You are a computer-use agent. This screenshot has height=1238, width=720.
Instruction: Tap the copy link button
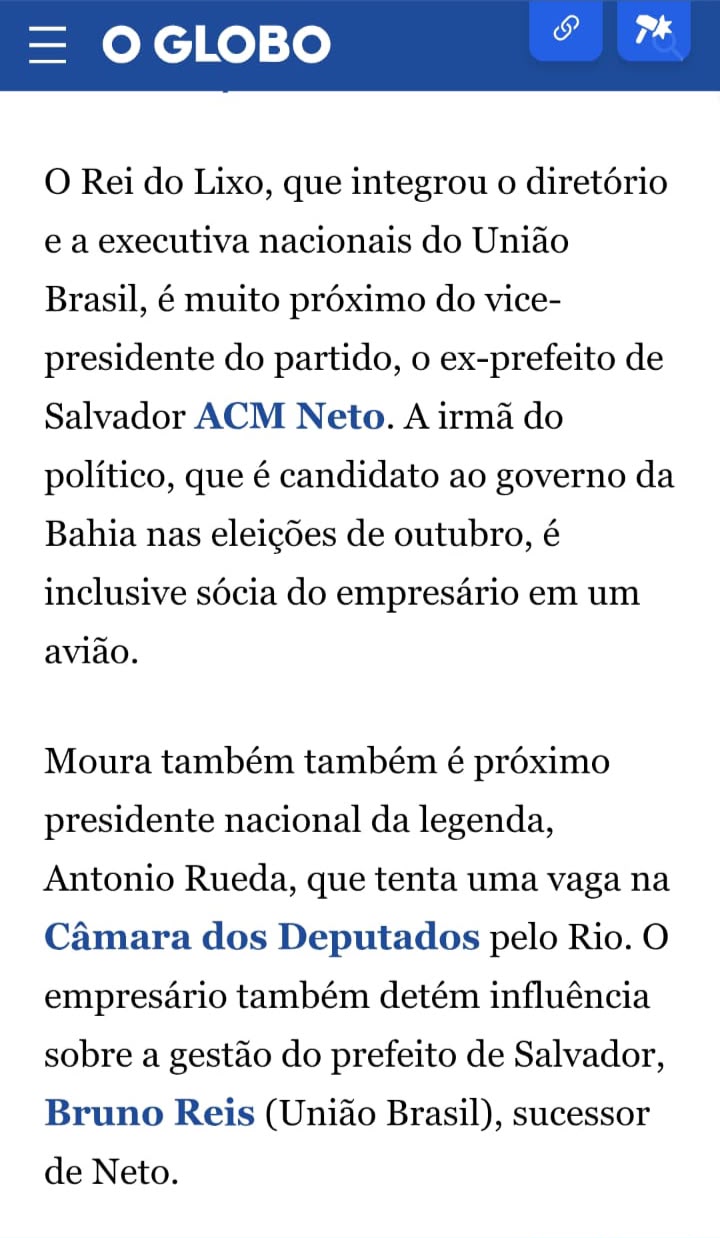(566, 30)
